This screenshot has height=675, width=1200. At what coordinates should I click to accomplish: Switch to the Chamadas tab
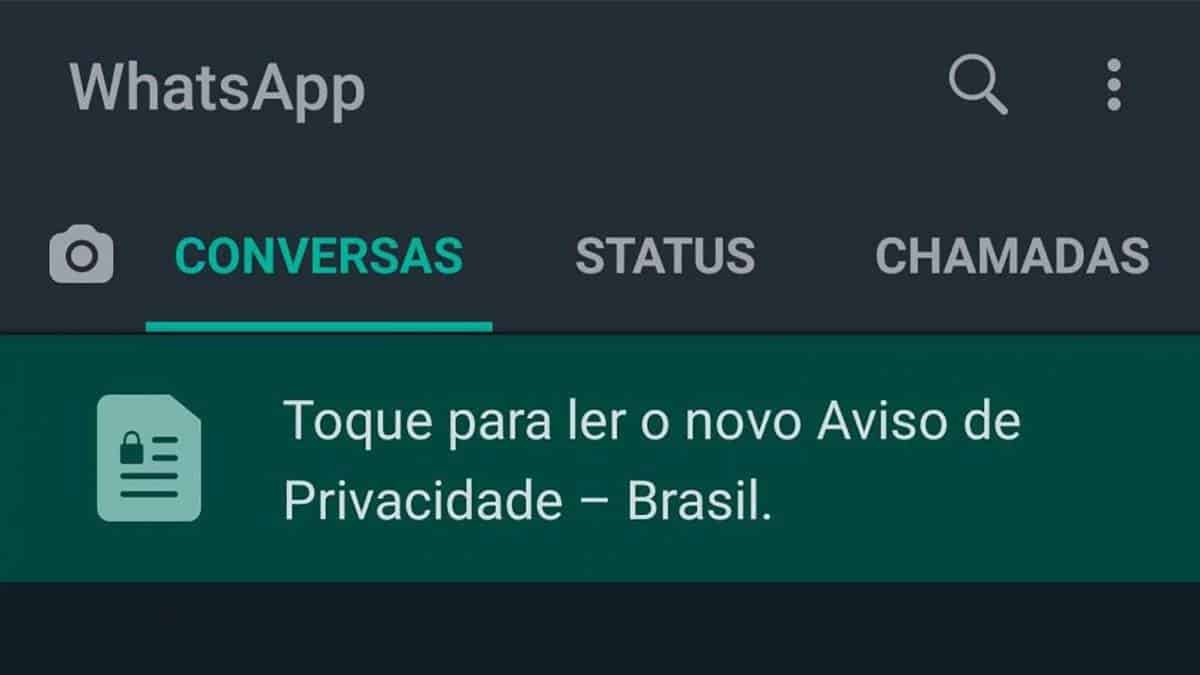(1012, 256)
